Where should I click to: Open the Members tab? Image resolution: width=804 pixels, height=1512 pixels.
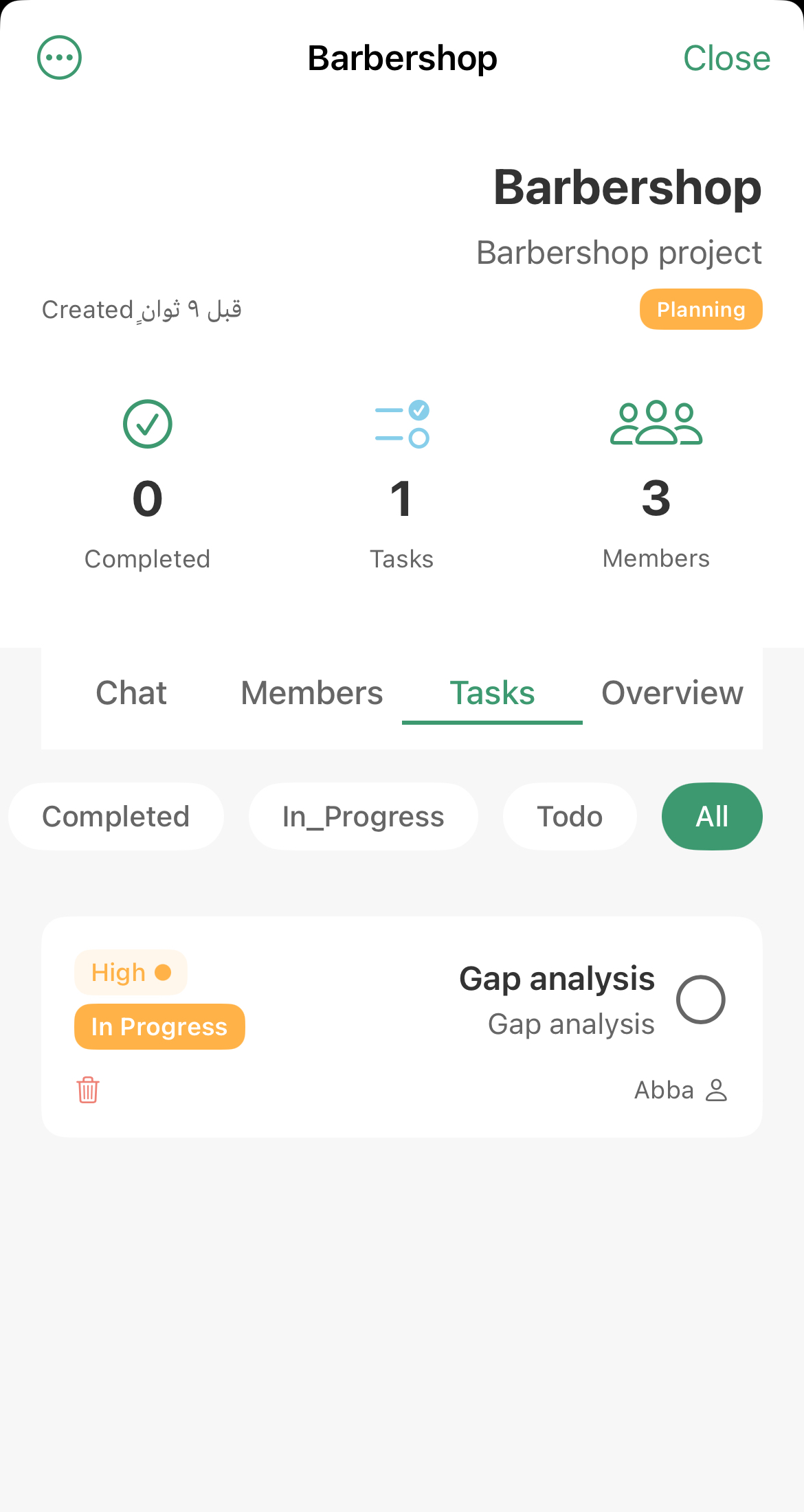point(312,693)
